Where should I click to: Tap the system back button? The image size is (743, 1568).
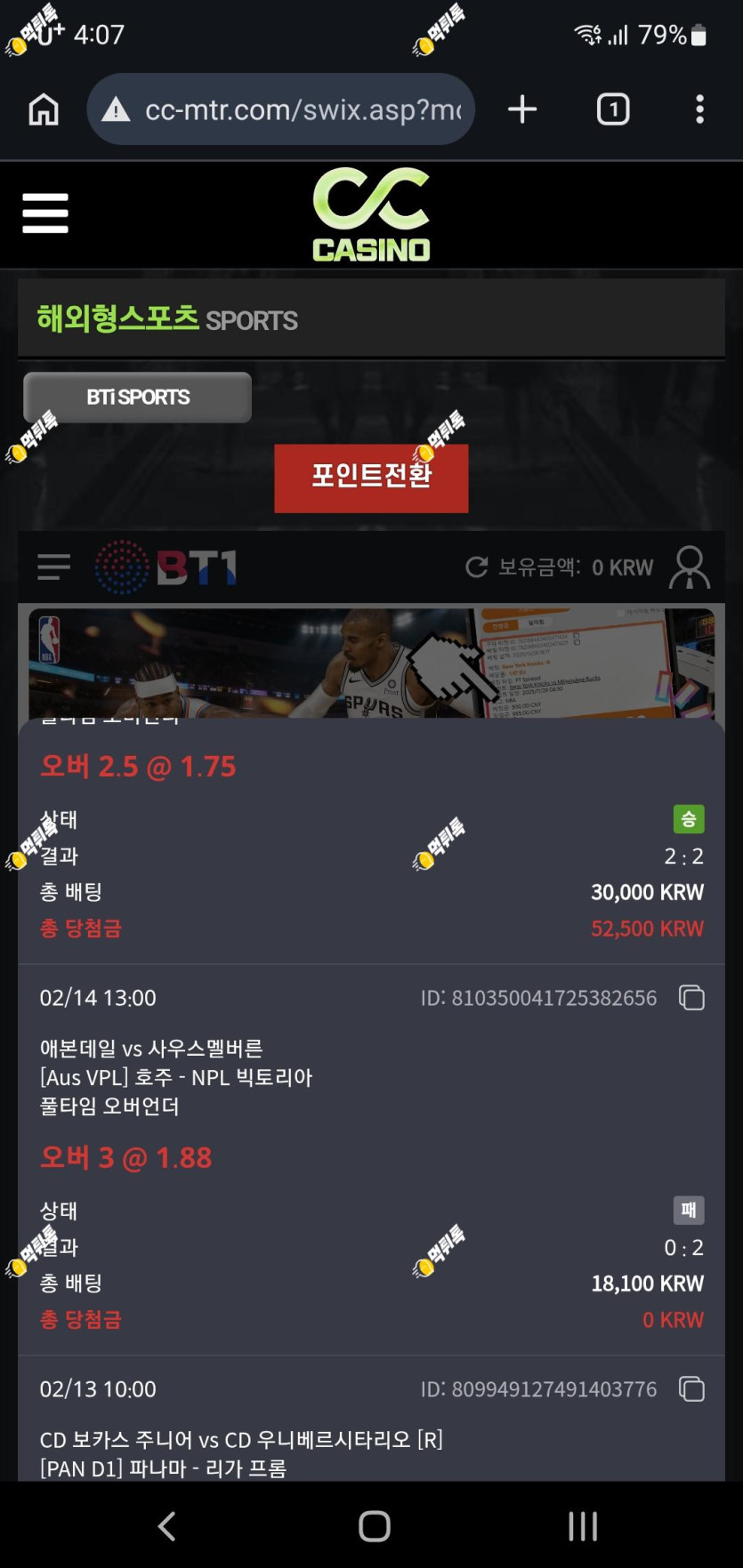(166, 1526)
